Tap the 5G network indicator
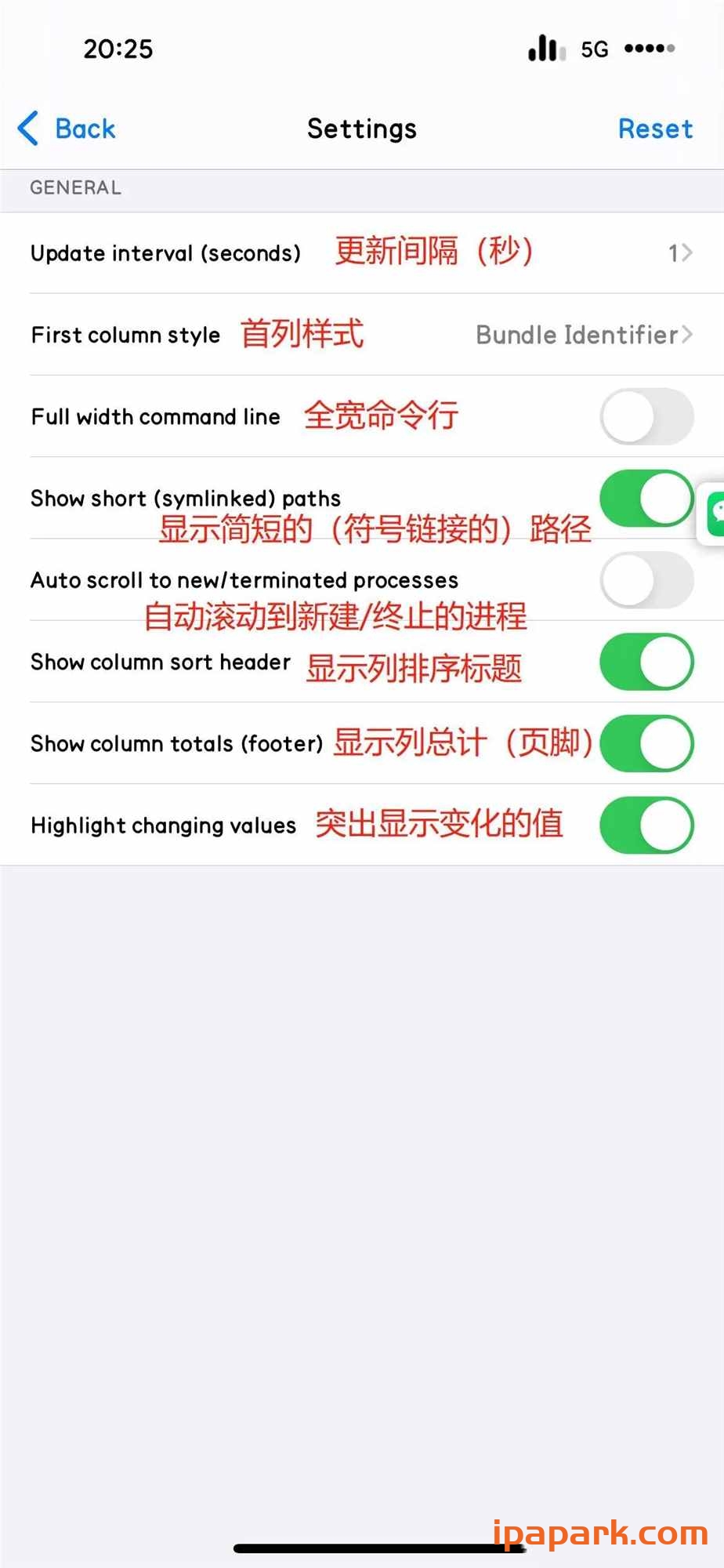The height and width of the screenshot is (1568, 724). pyautogui.click(x=595, y=49)
